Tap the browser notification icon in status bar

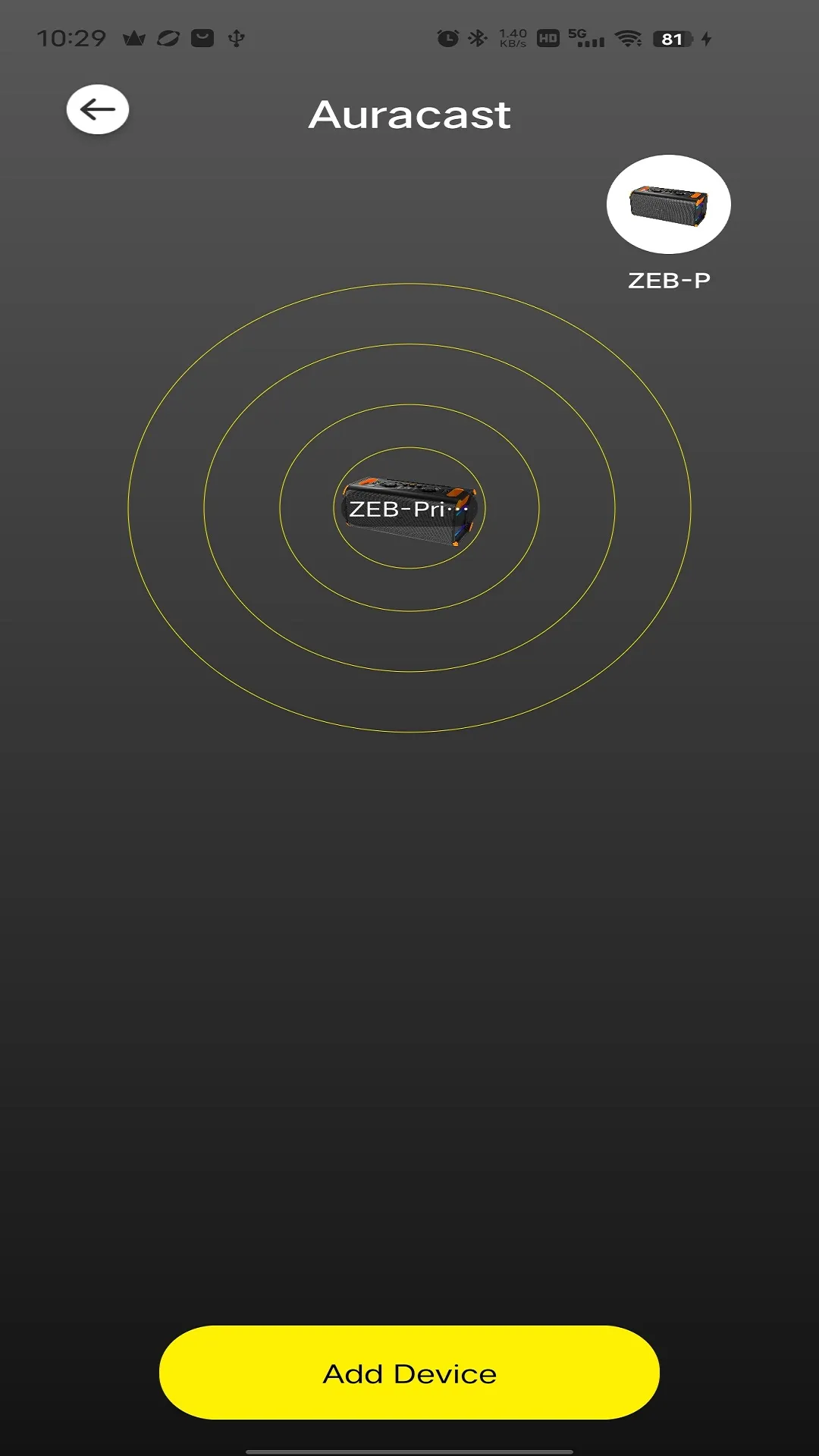[168, 38]
